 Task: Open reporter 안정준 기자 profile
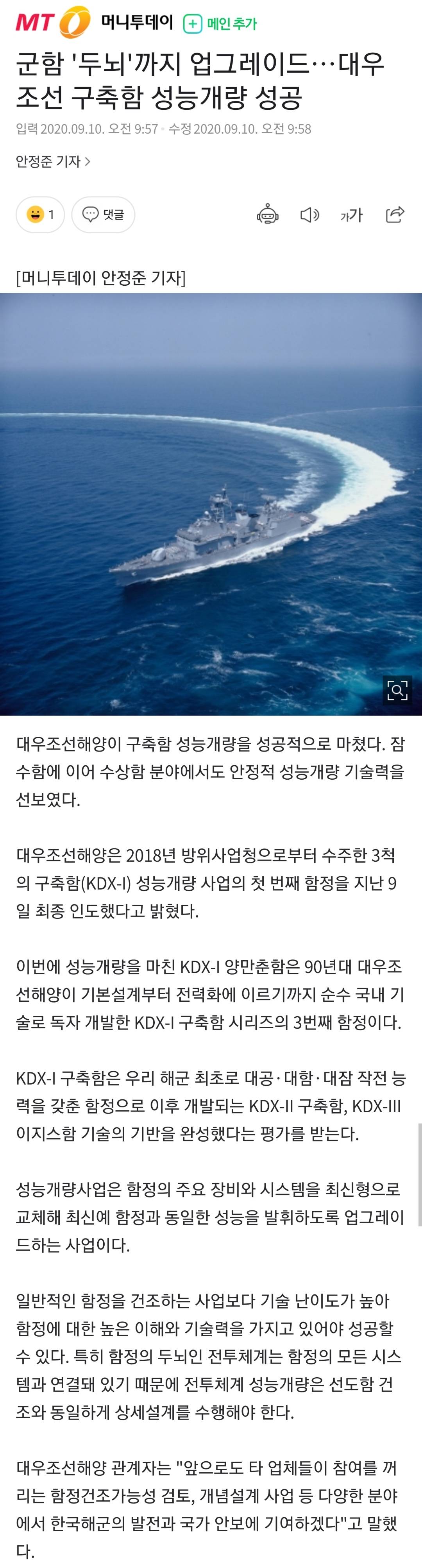53,161
